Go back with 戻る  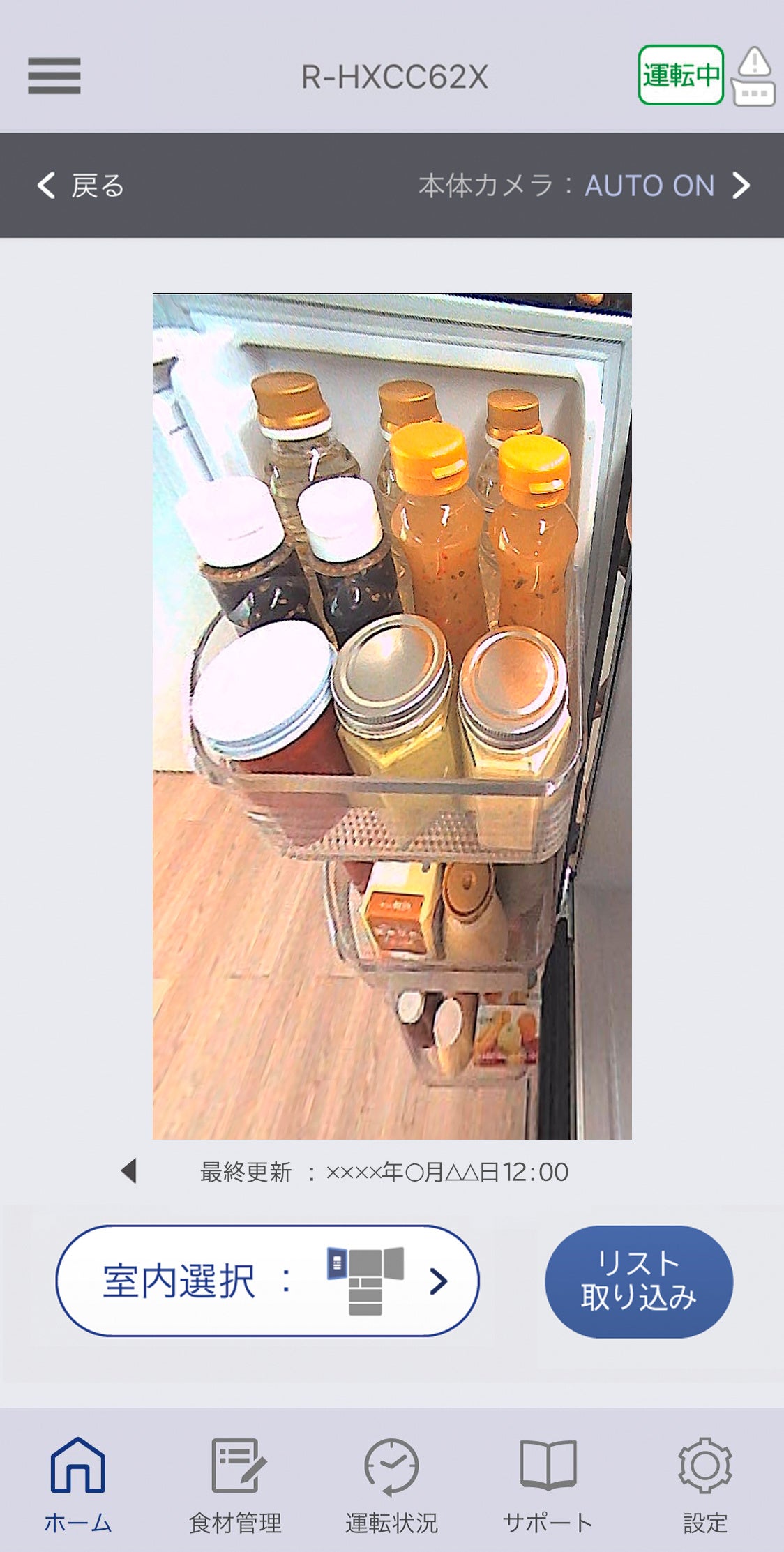81,186
